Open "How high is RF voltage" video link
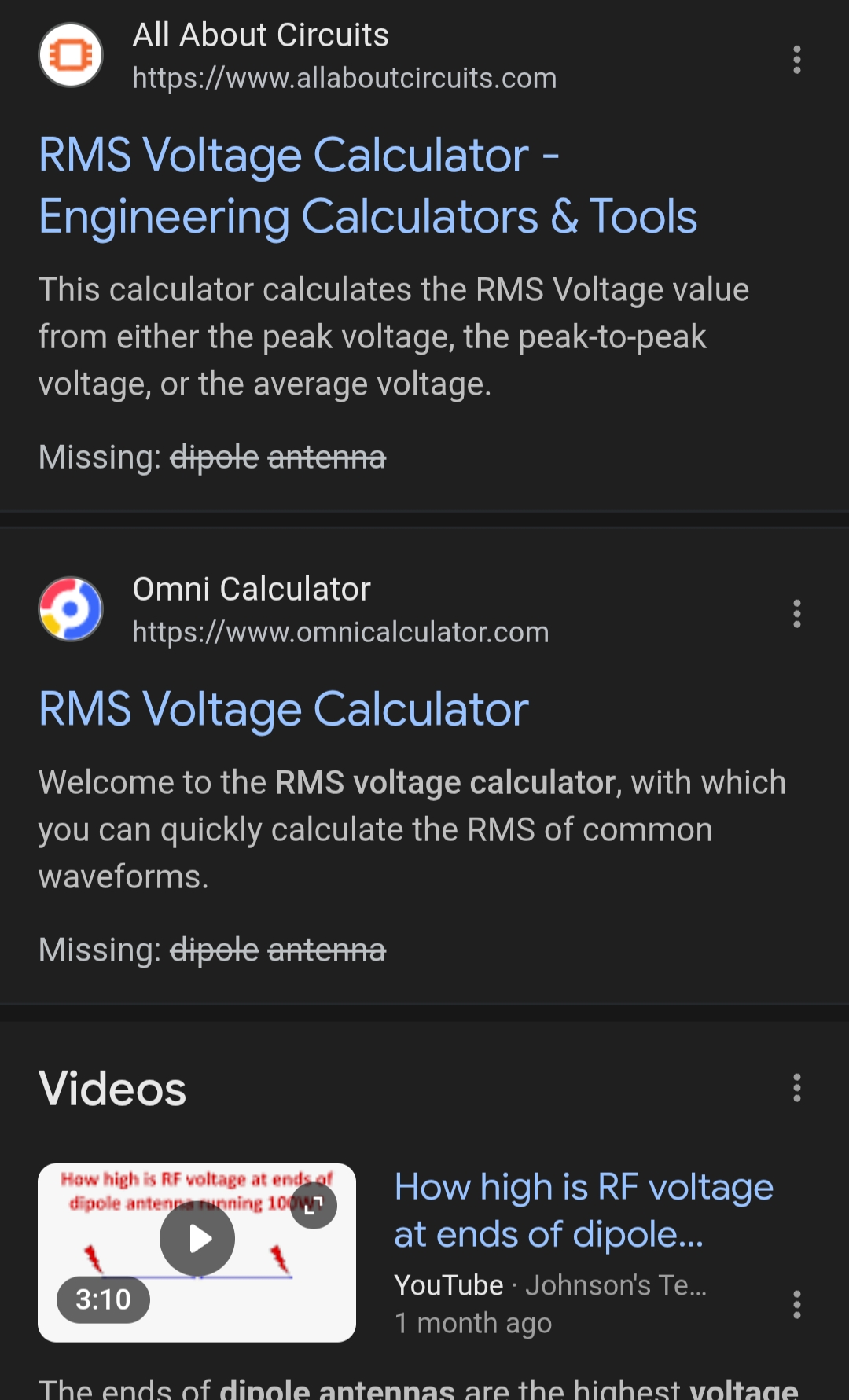The image size is (849, 1400). (583, 1211)
